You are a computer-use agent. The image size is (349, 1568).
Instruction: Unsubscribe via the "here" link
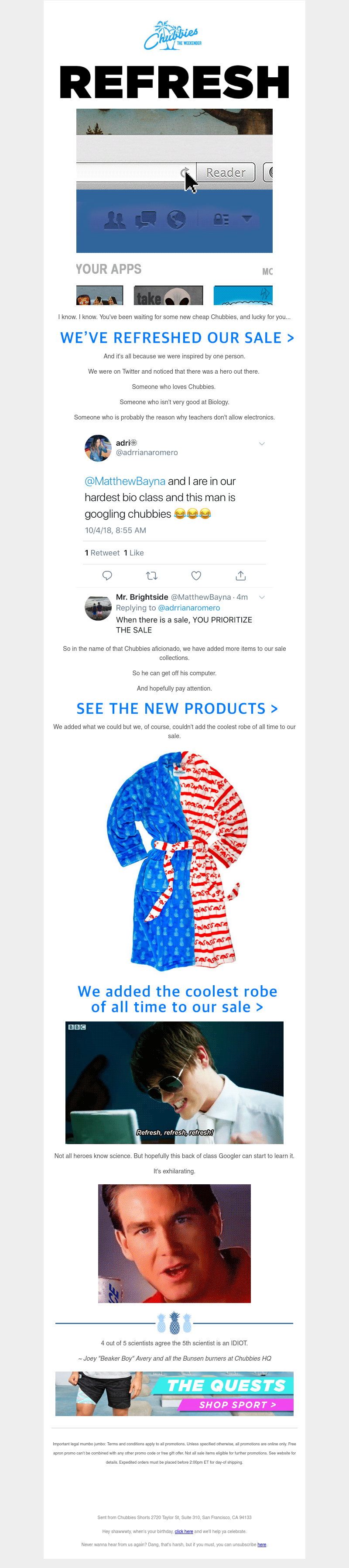(261, 1544)
